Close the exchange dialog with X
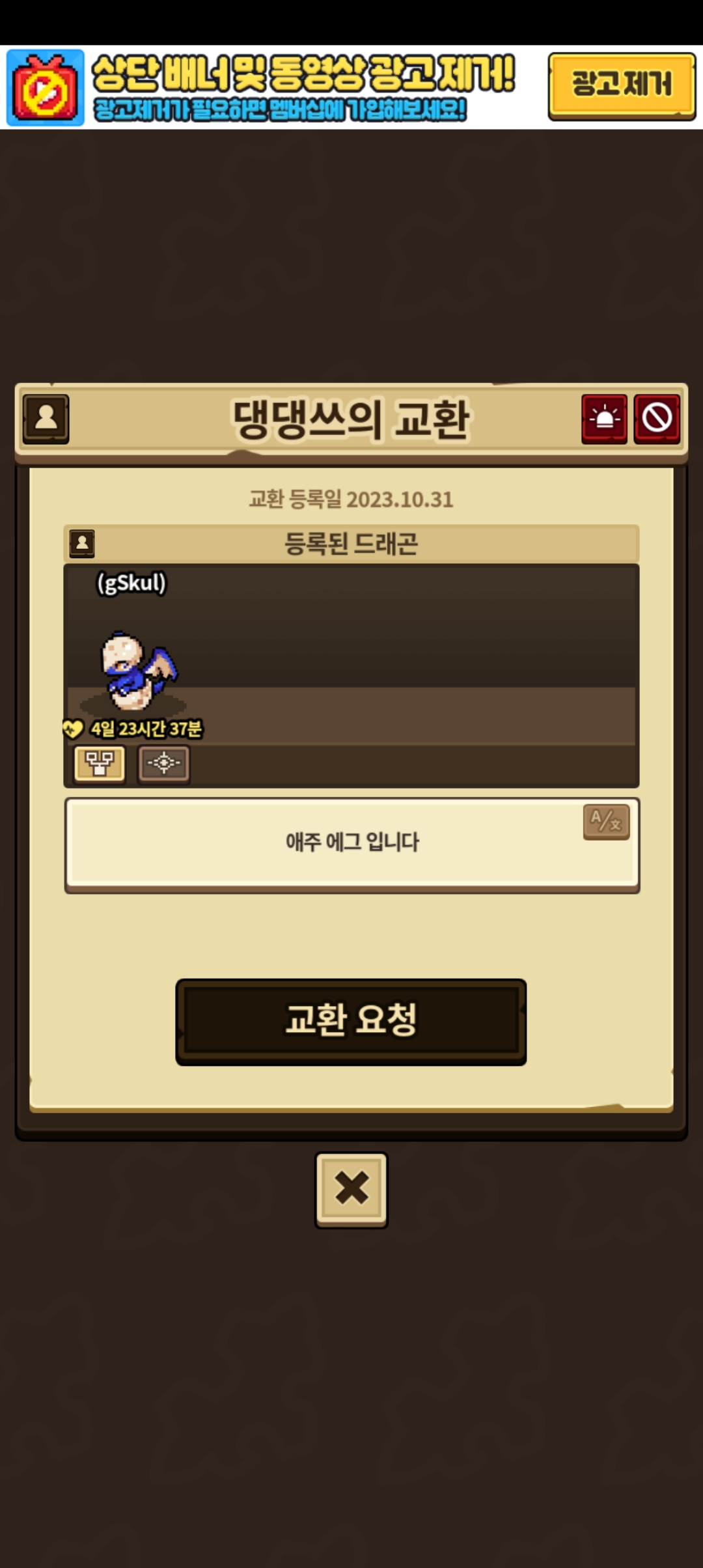703x1568 pixels. (351, 1189)
